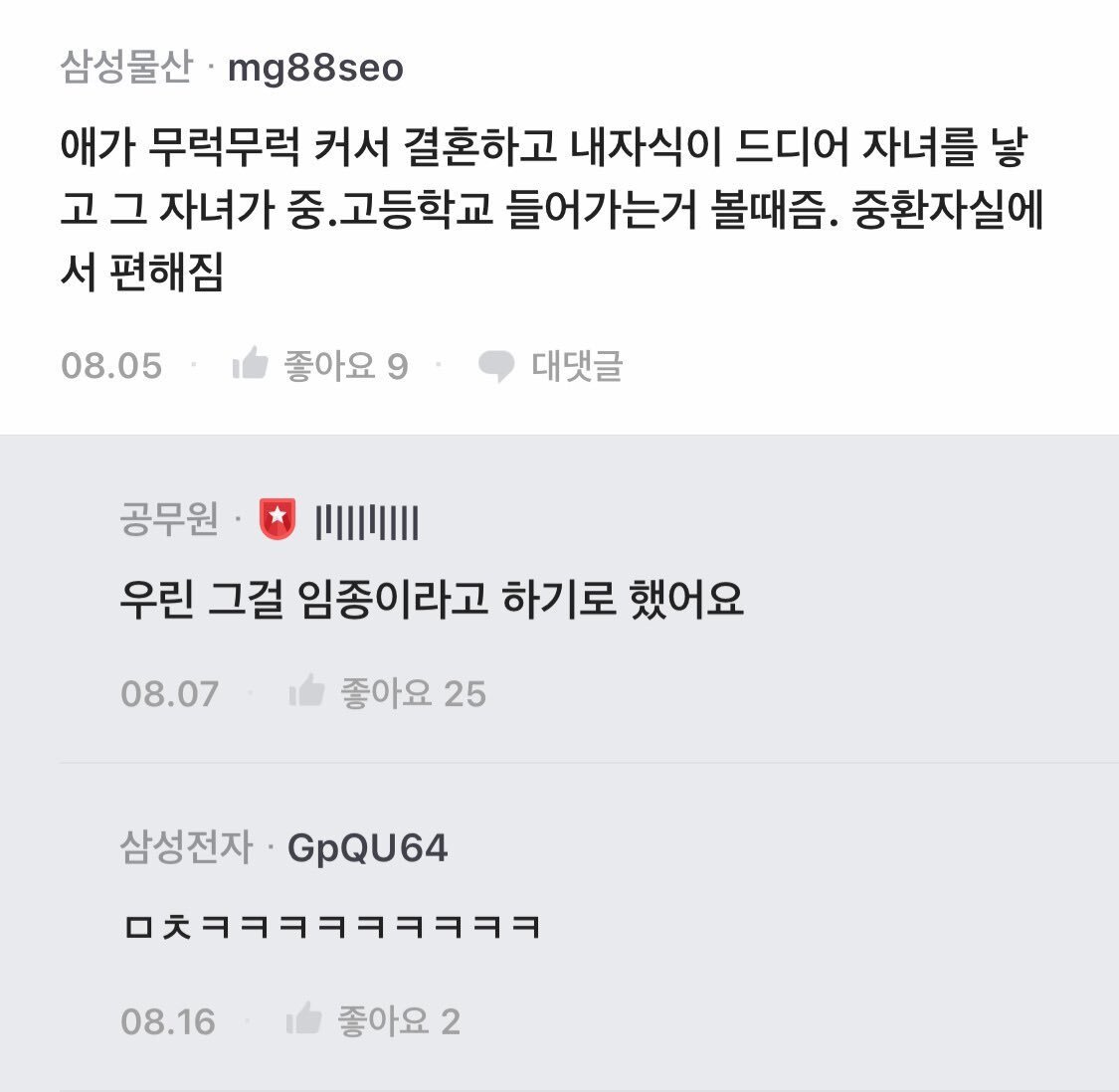Like the 공무원 reply with 25 likes
Screen dimensions: 1119x1092
tap(386, 692)
